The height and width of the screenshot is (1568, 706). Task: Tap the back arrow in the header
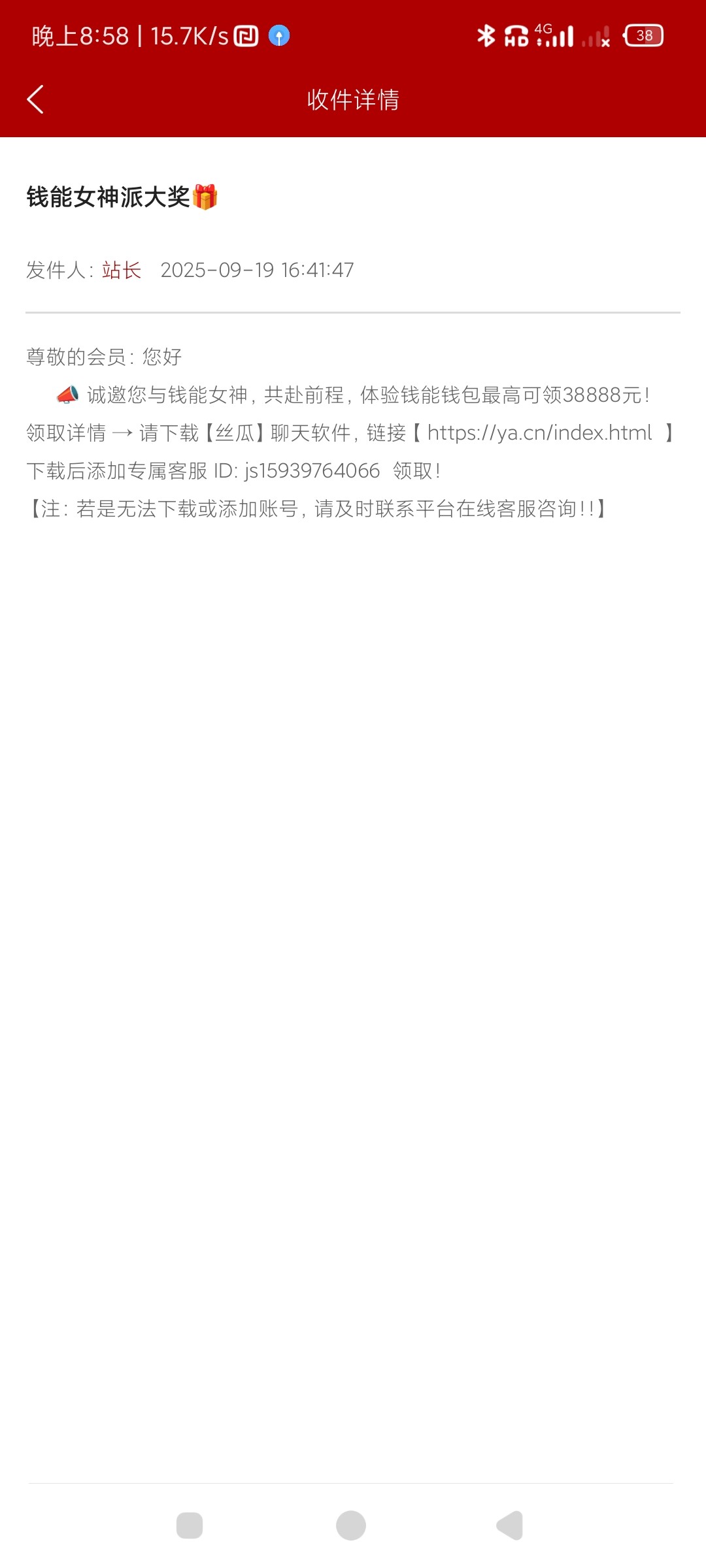tap(35, 99)
